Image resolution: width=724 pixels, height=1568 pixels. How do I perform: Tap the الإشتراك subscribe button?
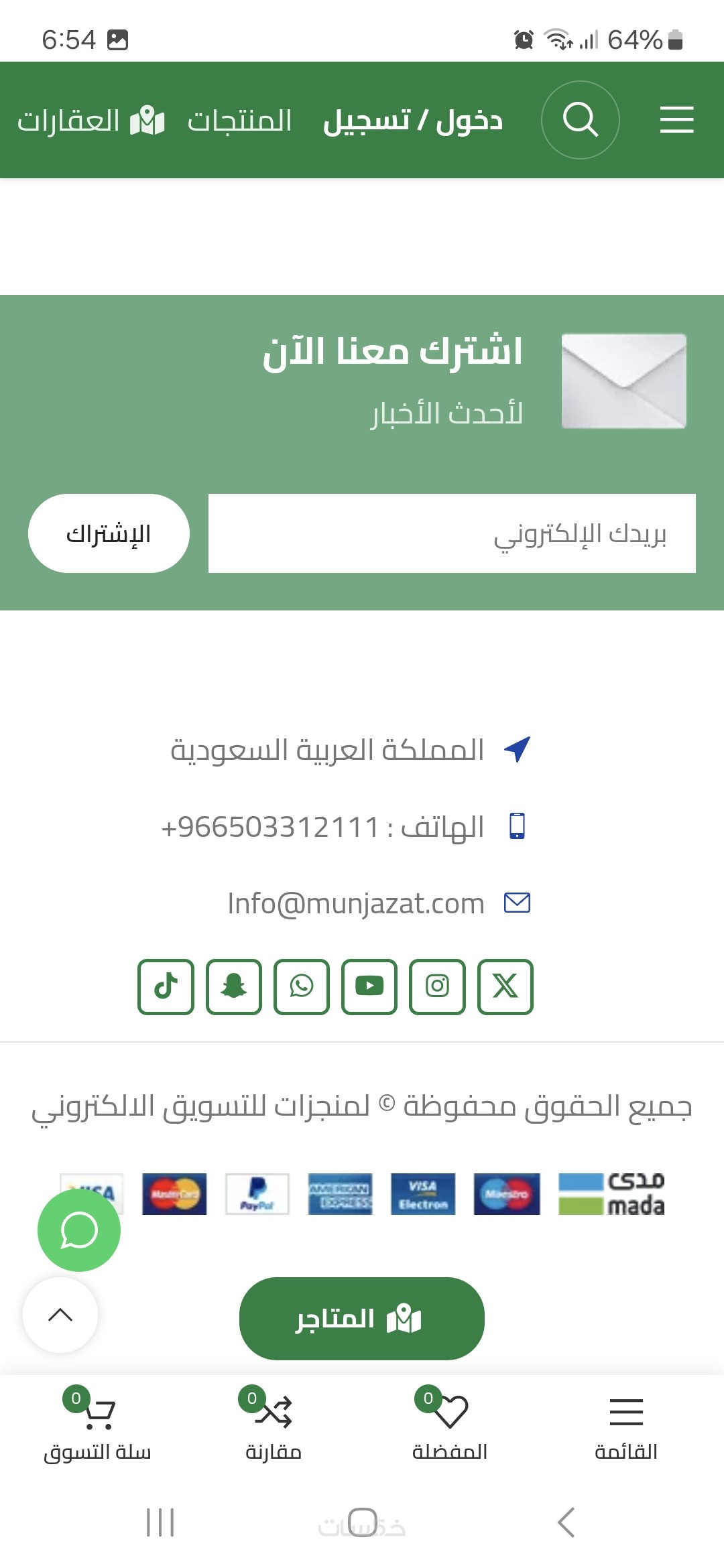pyautogui.click(x=109, y=533)
